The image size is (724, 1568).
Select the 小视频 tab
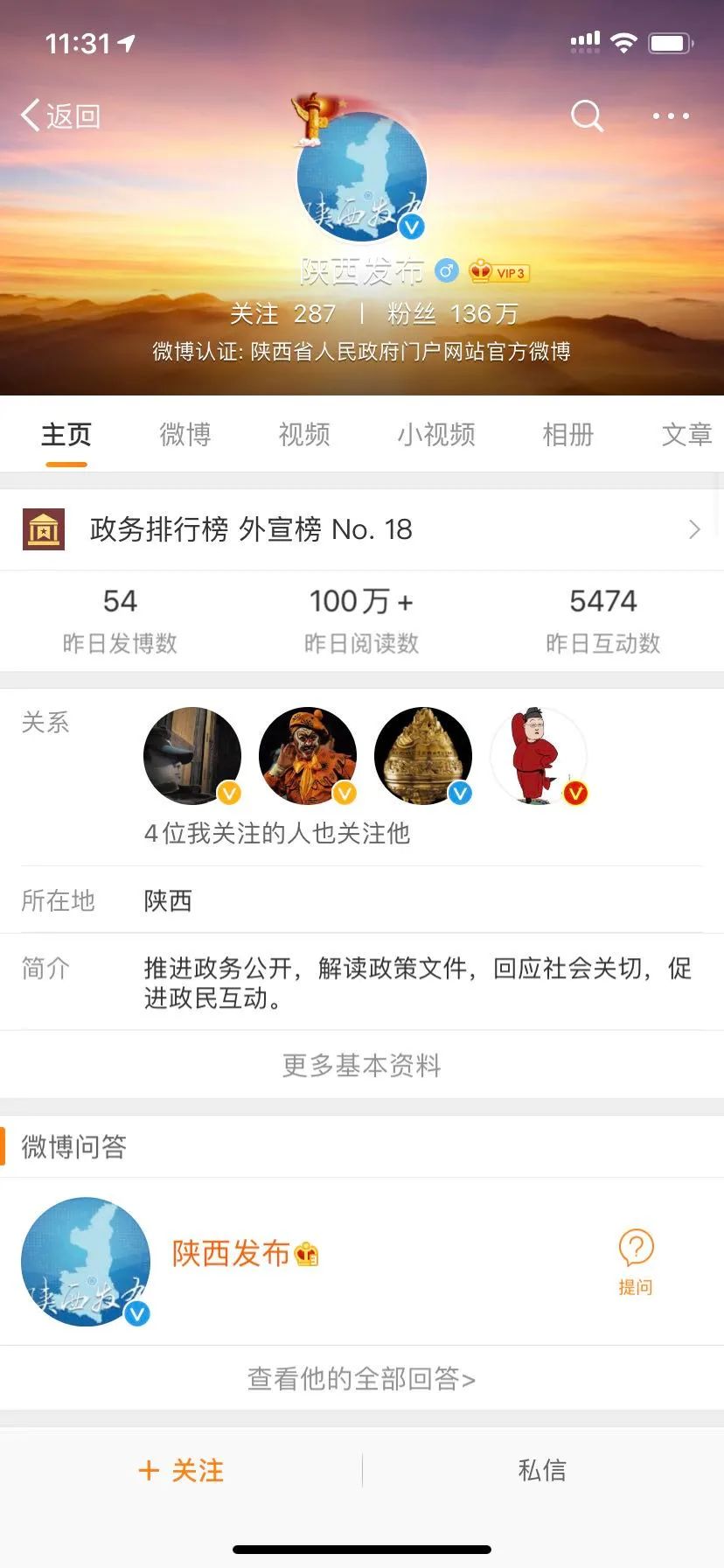pos(436,434)
